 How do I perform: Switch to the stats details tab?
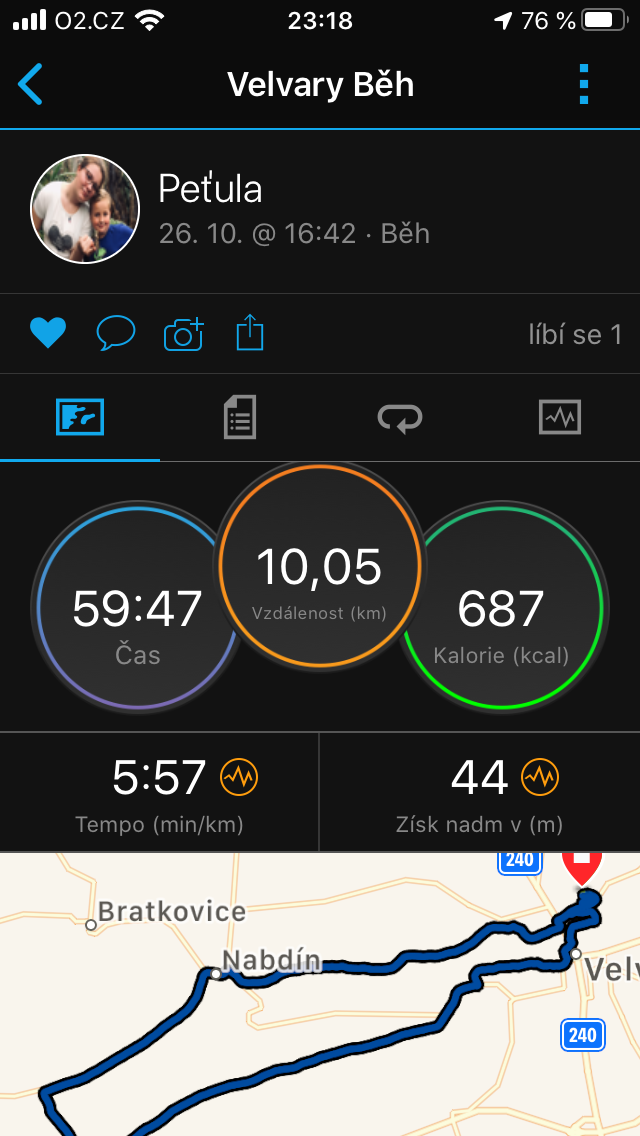240,417
